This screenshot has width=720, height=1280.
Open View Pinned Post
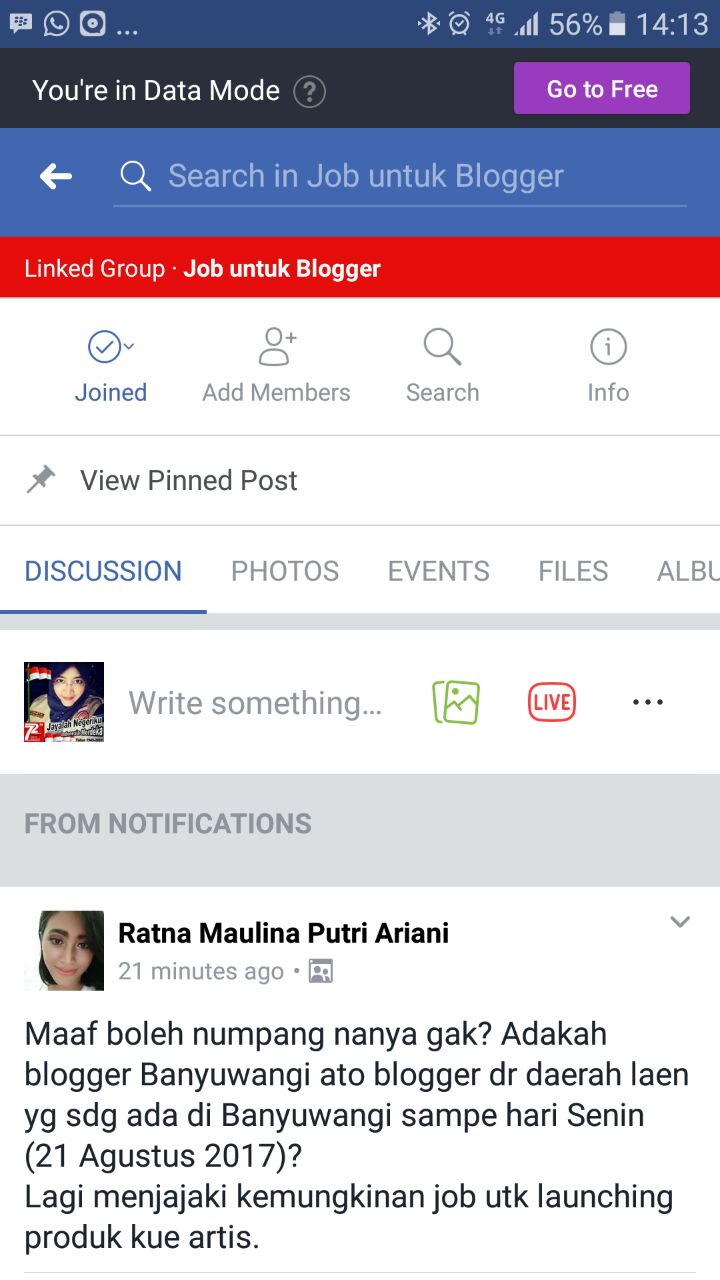tap(188, 480)
